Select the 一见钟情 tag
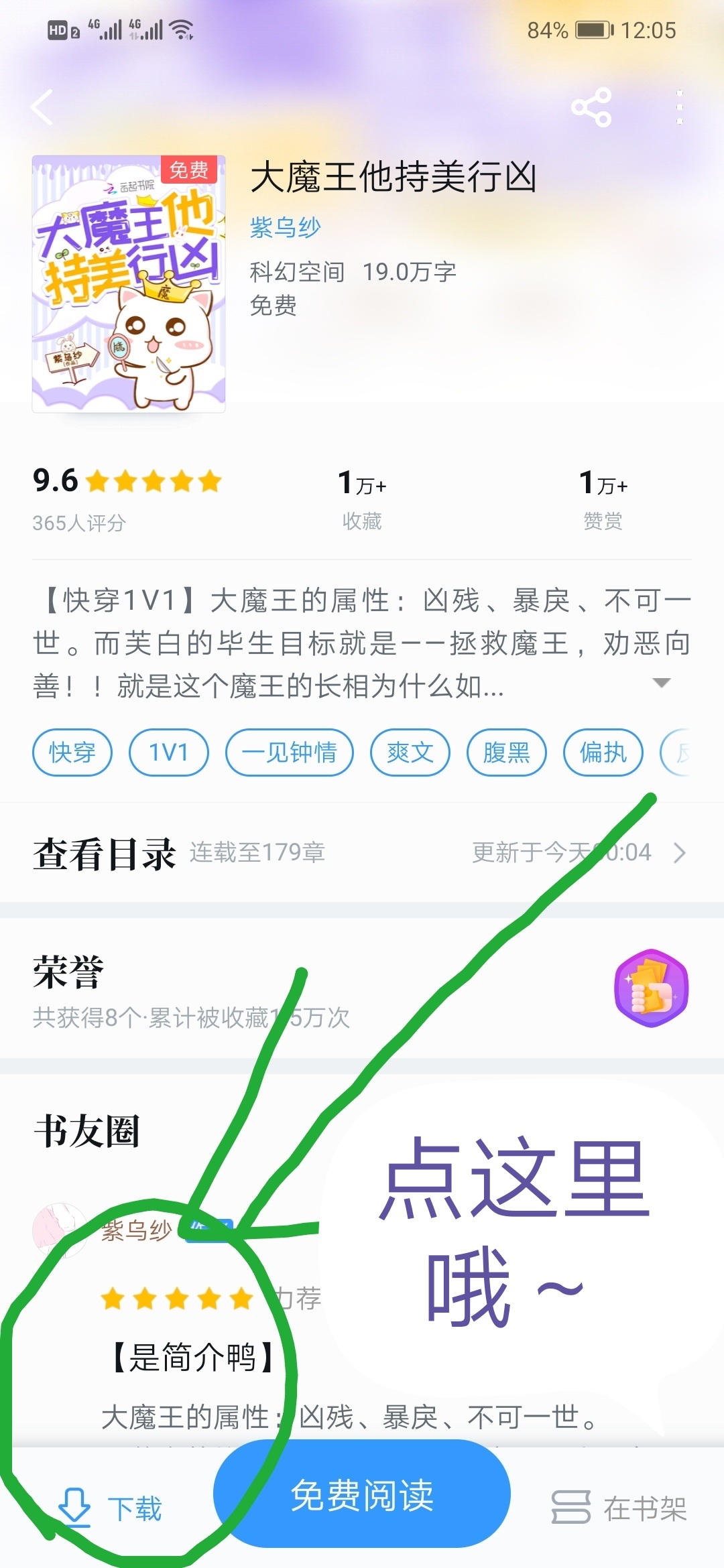Viewport: 724px width, 1568px height. [x=290, y=753]
